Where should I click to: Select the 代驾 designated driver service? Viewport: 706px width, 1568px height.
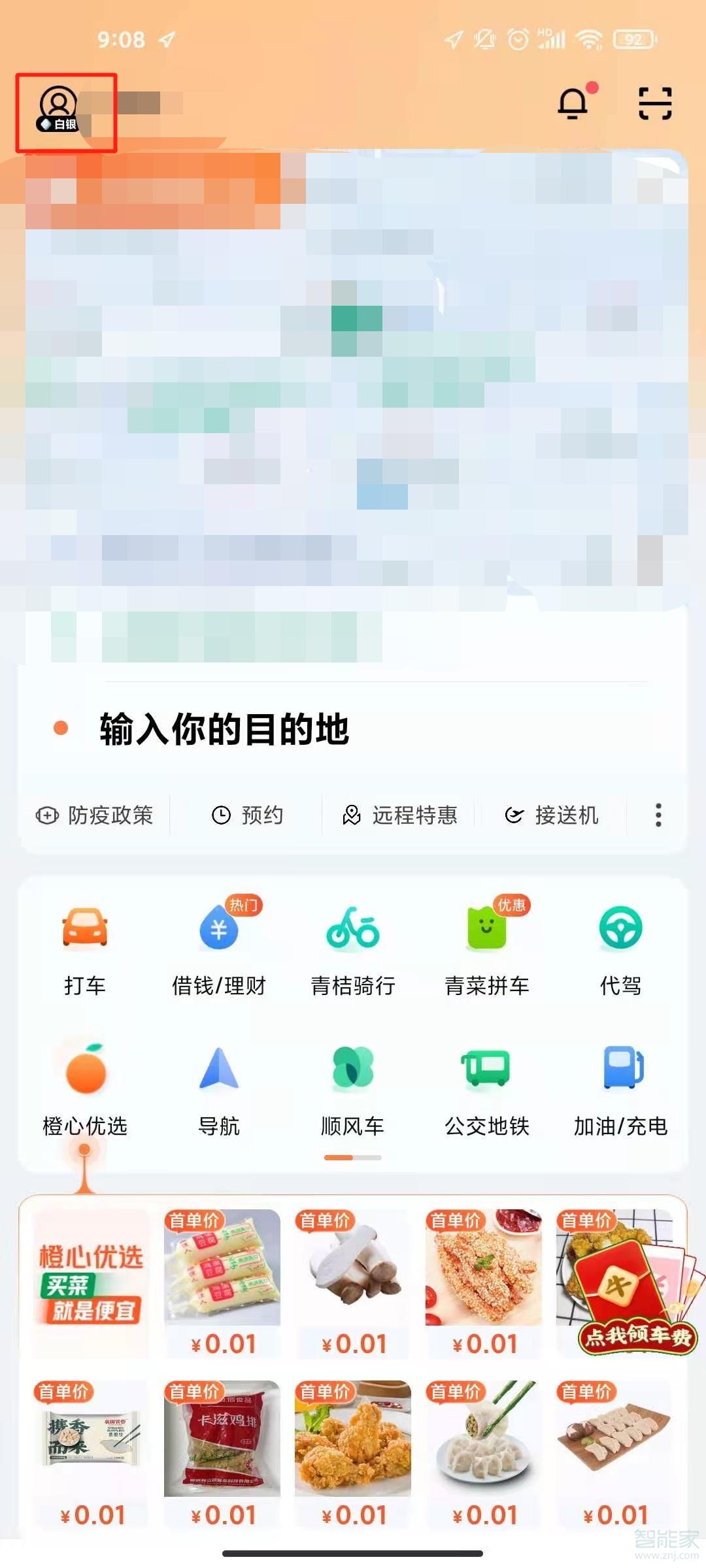click(x=620, y=949)
